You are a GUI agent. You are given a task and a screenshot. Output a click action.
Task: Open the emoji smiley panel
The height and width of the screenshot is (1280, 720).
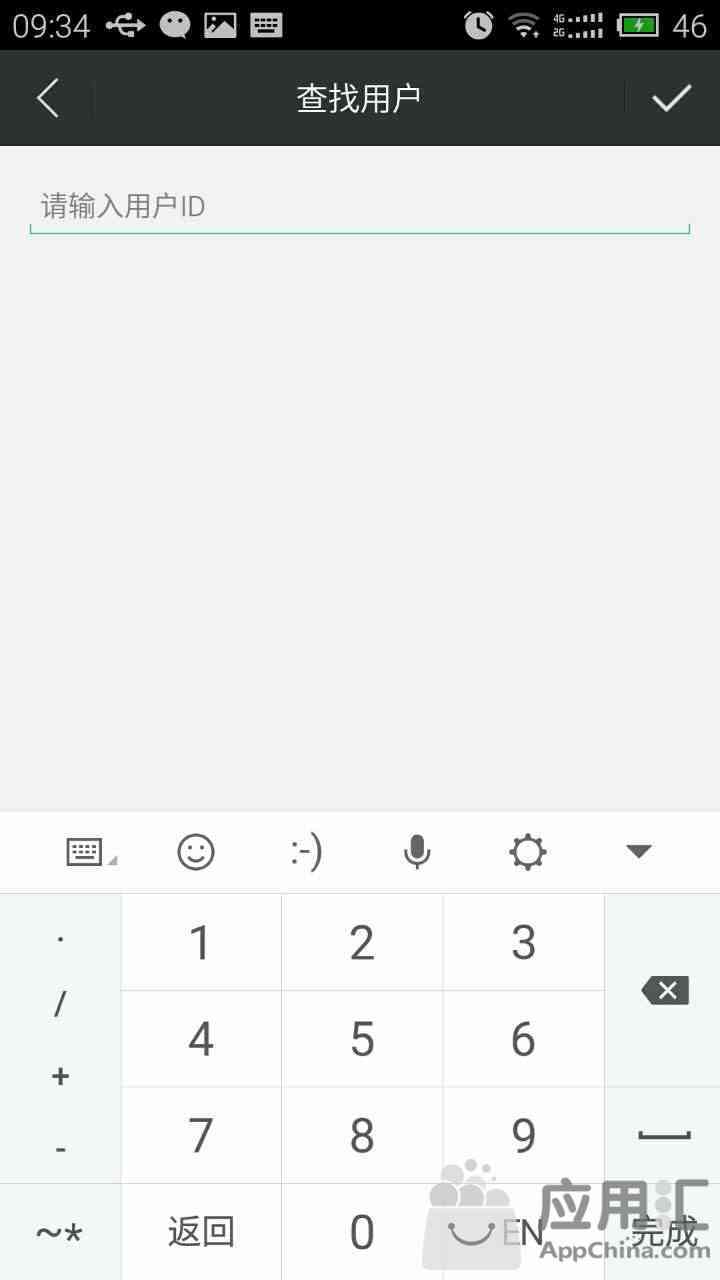[196, 852]
